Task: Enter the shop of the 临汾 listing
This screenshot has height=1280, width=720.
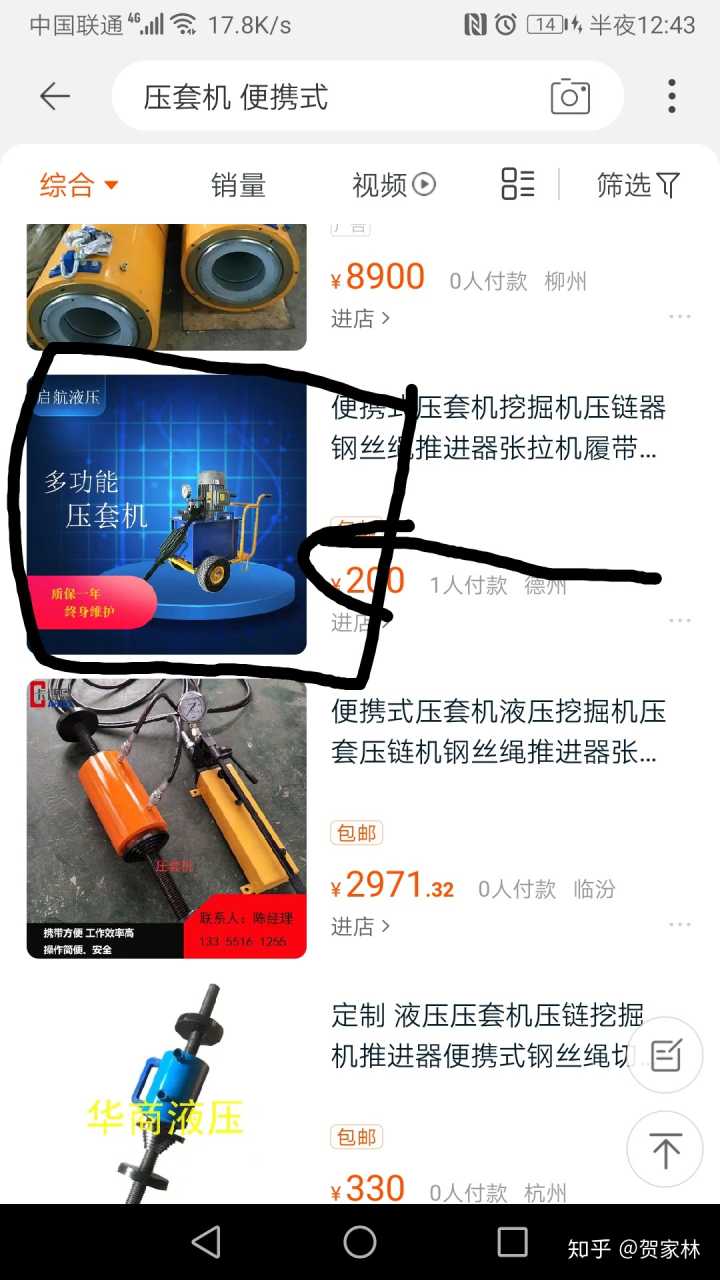Action: (x=360, y=926)
